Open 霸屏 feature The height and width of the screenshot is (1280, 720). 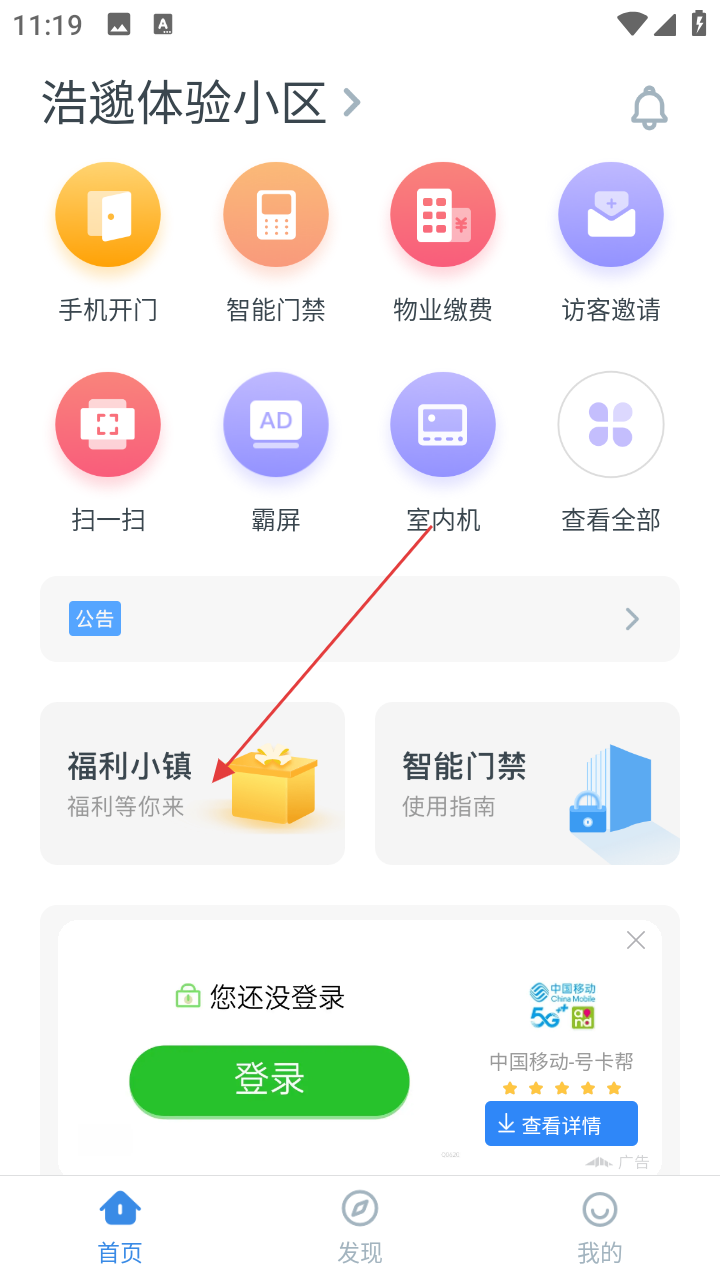click(x=275, y=425)
